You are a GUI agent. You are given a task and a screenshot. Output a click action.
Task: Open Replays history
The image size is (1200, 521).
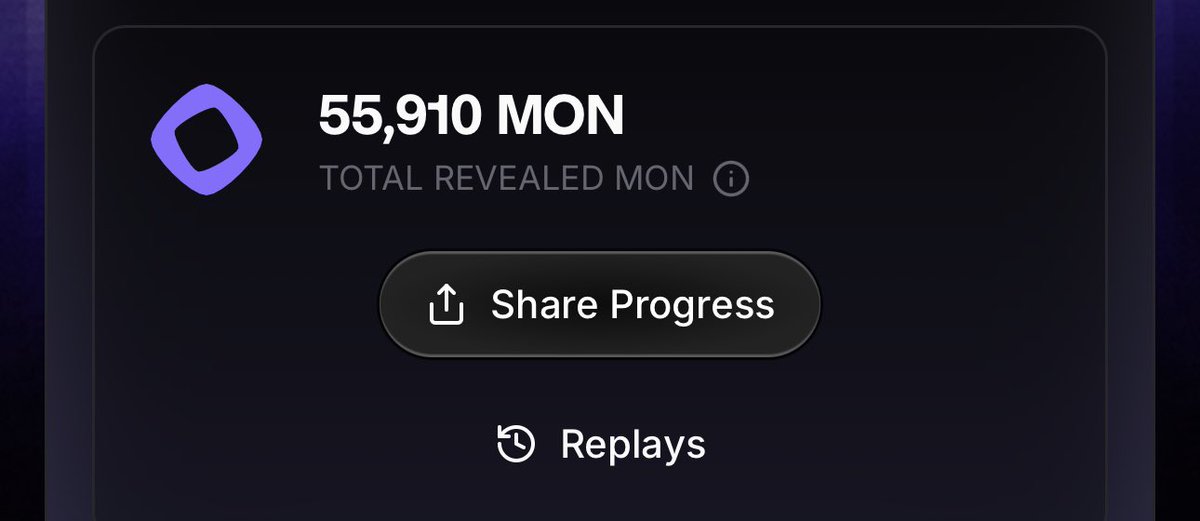[601, 444]
